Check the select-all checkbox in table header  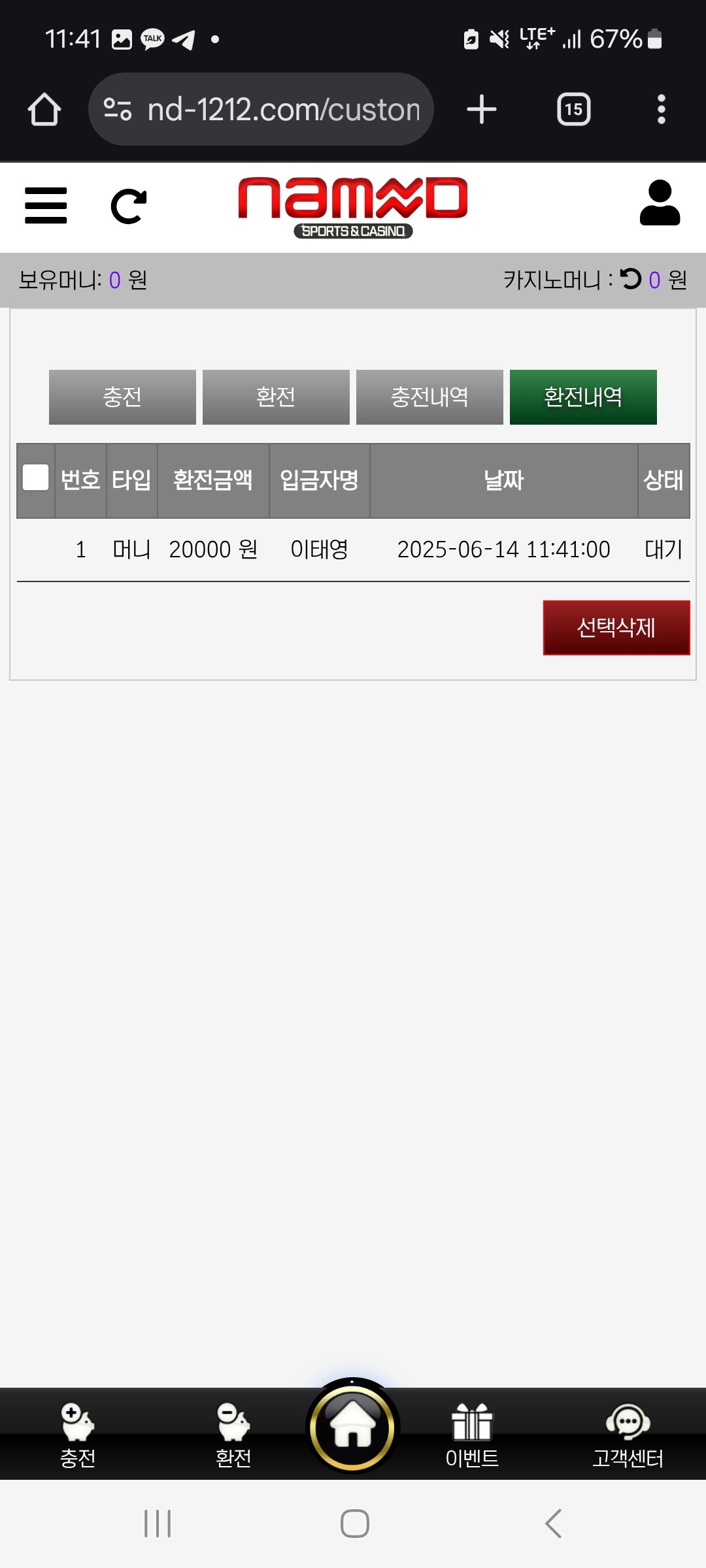click(x=36, y=477)
